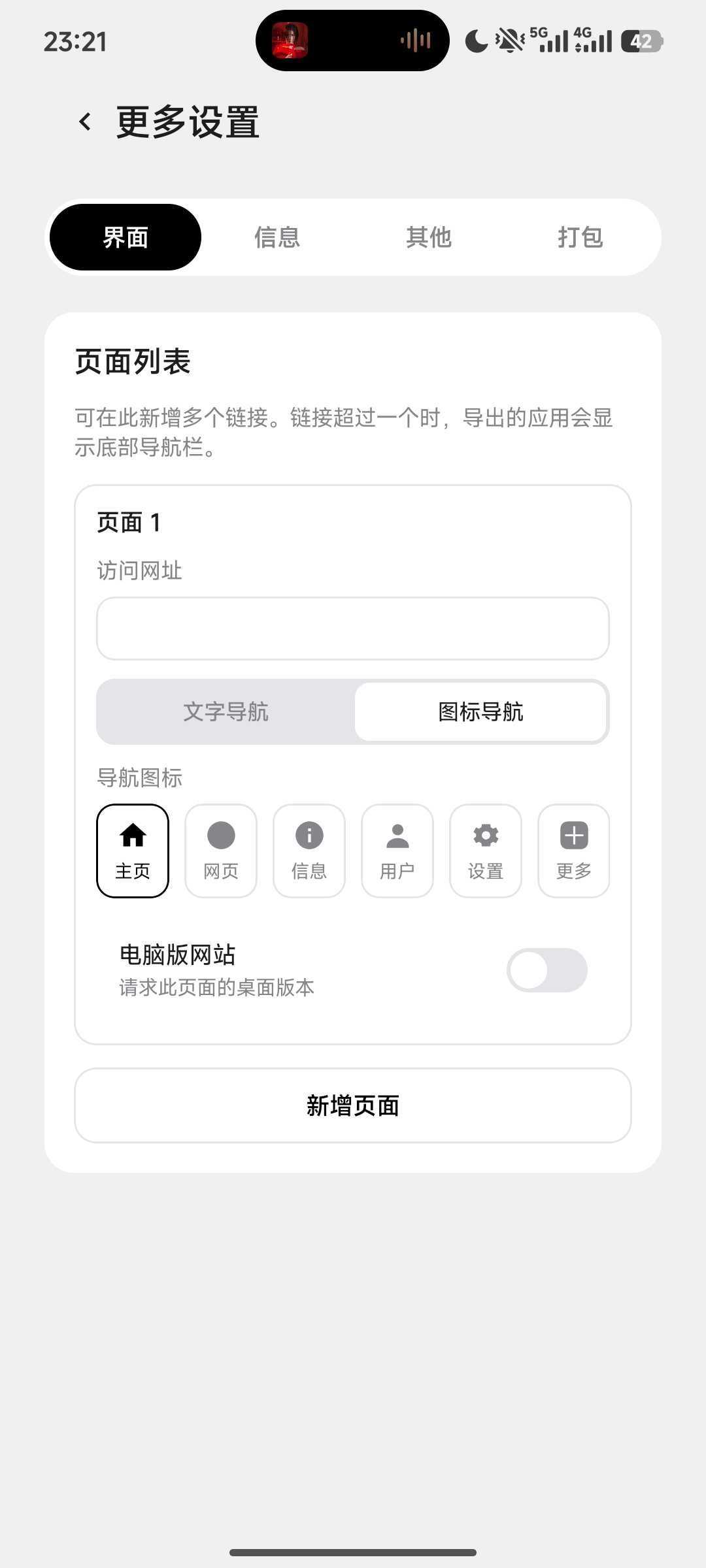This screenshot has height=1568, width=706.
Task: Switch to the 信息 tab
Action: coord(277,237)
